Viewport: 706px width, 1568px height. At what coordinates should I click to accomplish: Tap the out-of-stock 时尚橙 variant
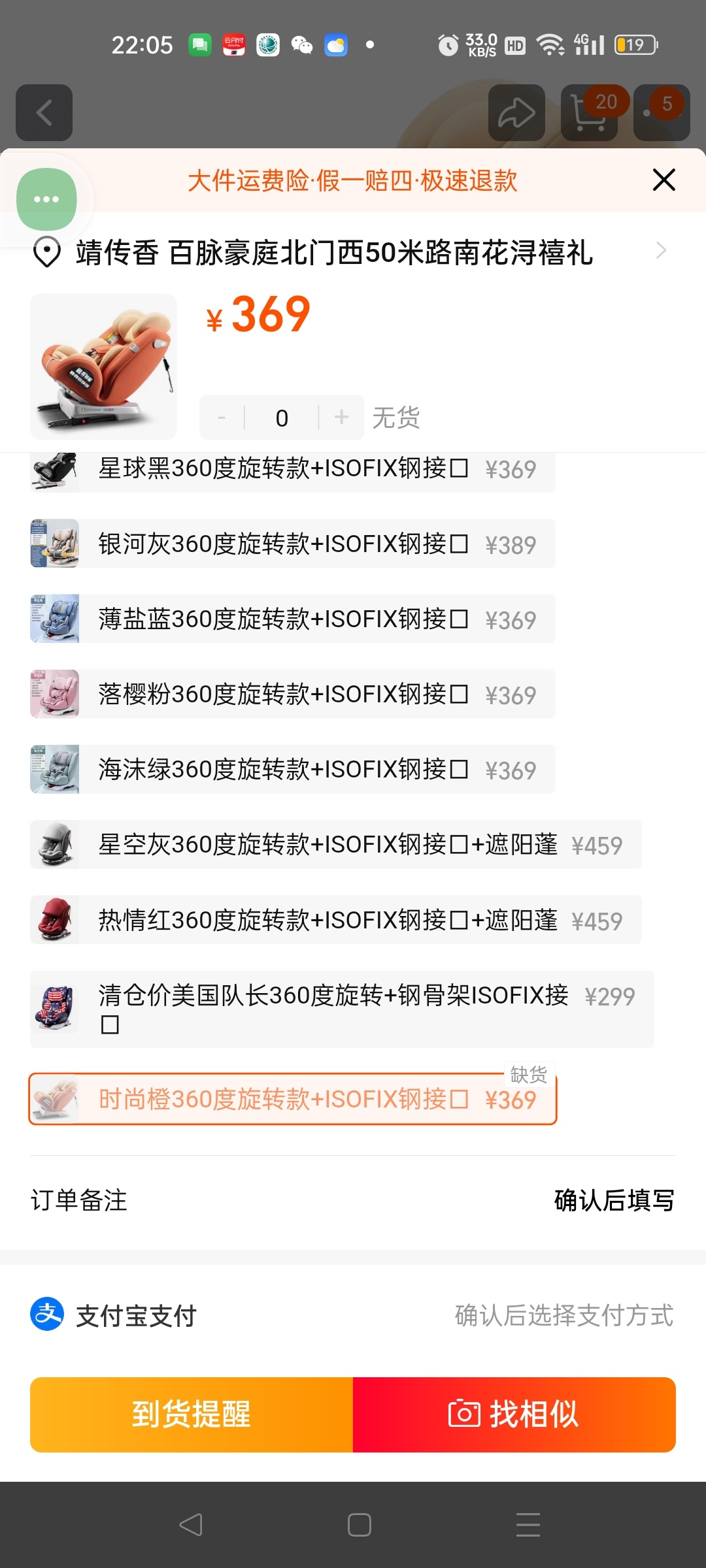point(292,1099)
